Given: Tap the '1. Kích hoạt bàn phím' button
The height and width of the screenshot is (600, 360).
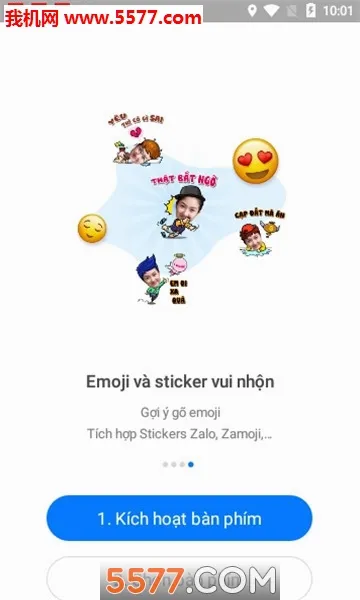Looking at the screenshot, I should point(179,518).
